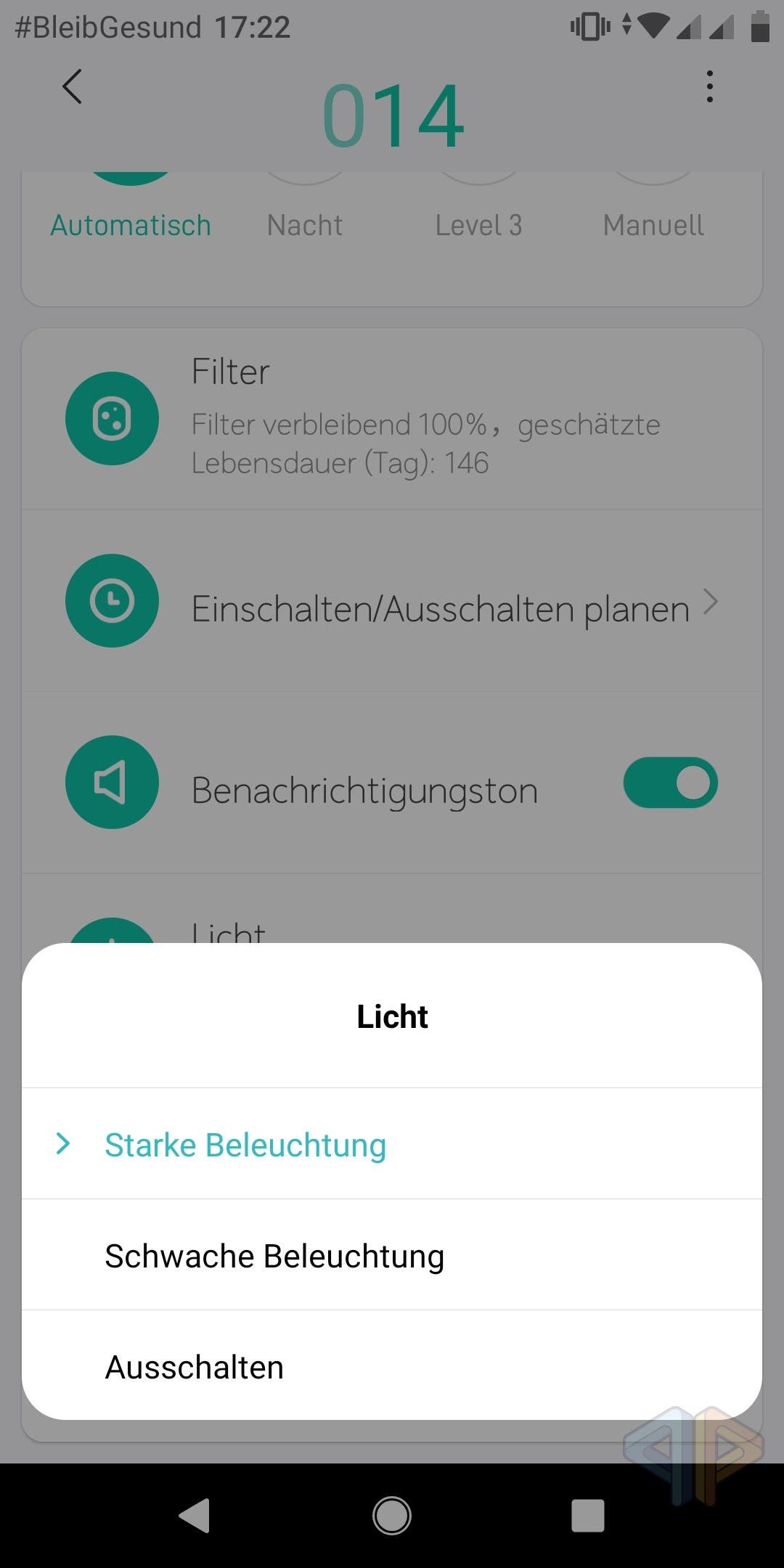Tap the system back button
The height and width of the screenshot is (1568, 784).
click(x=195, y=1516)
